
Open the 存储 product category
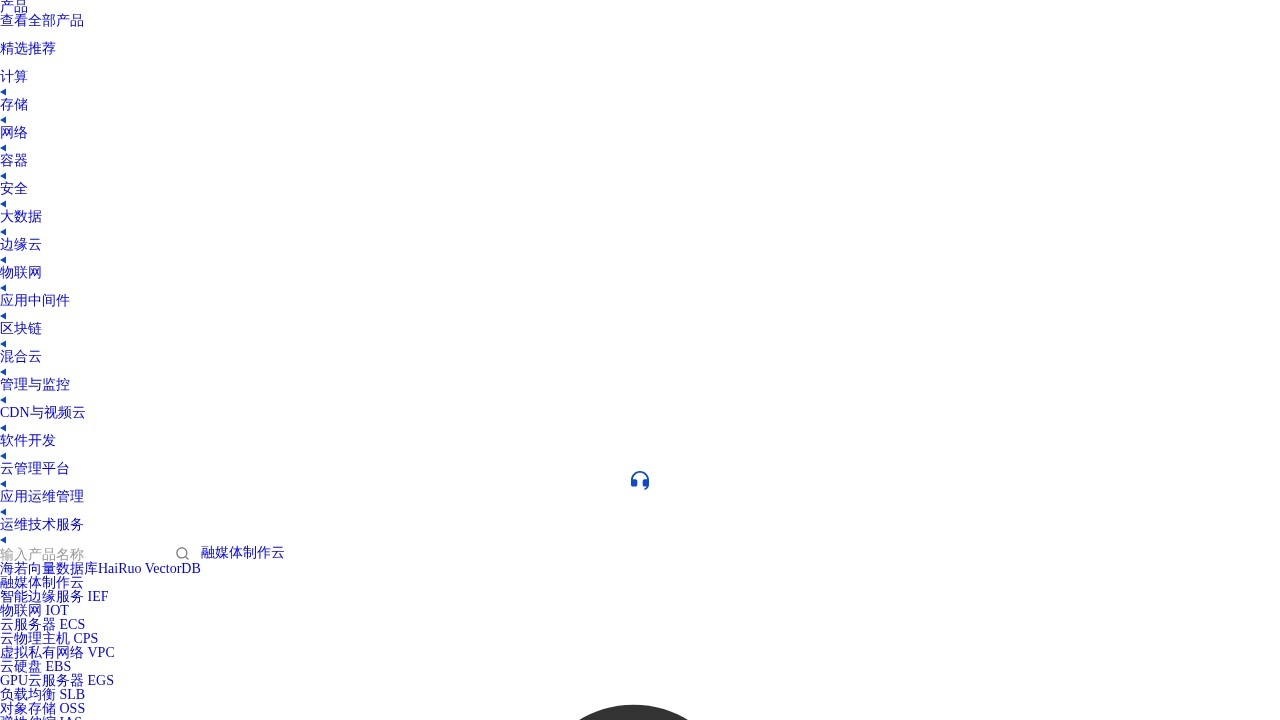point(14,105)
